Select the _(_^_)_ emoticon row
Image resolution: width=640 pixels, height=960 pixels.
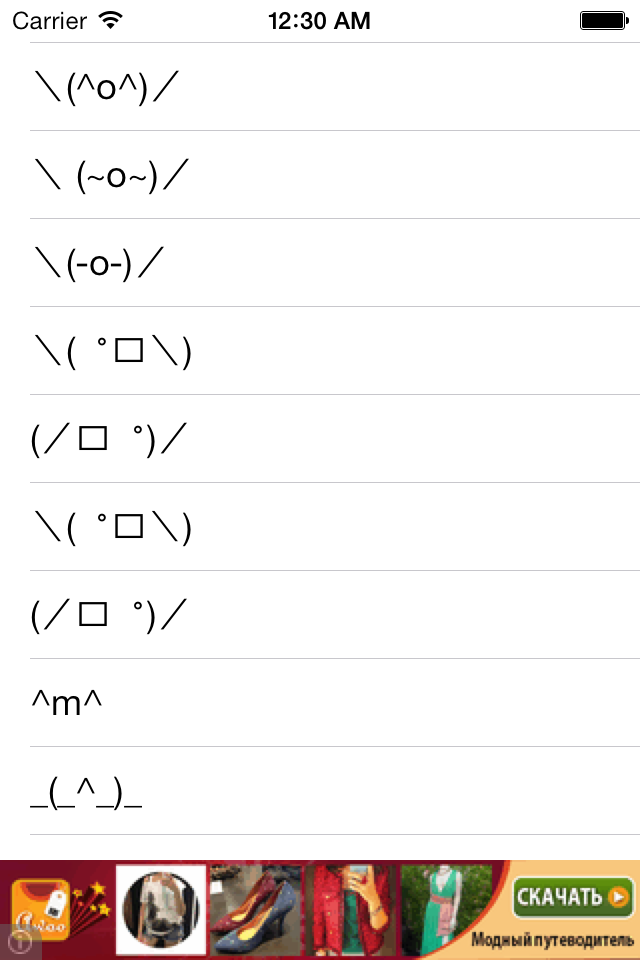[x=320, y=791]
